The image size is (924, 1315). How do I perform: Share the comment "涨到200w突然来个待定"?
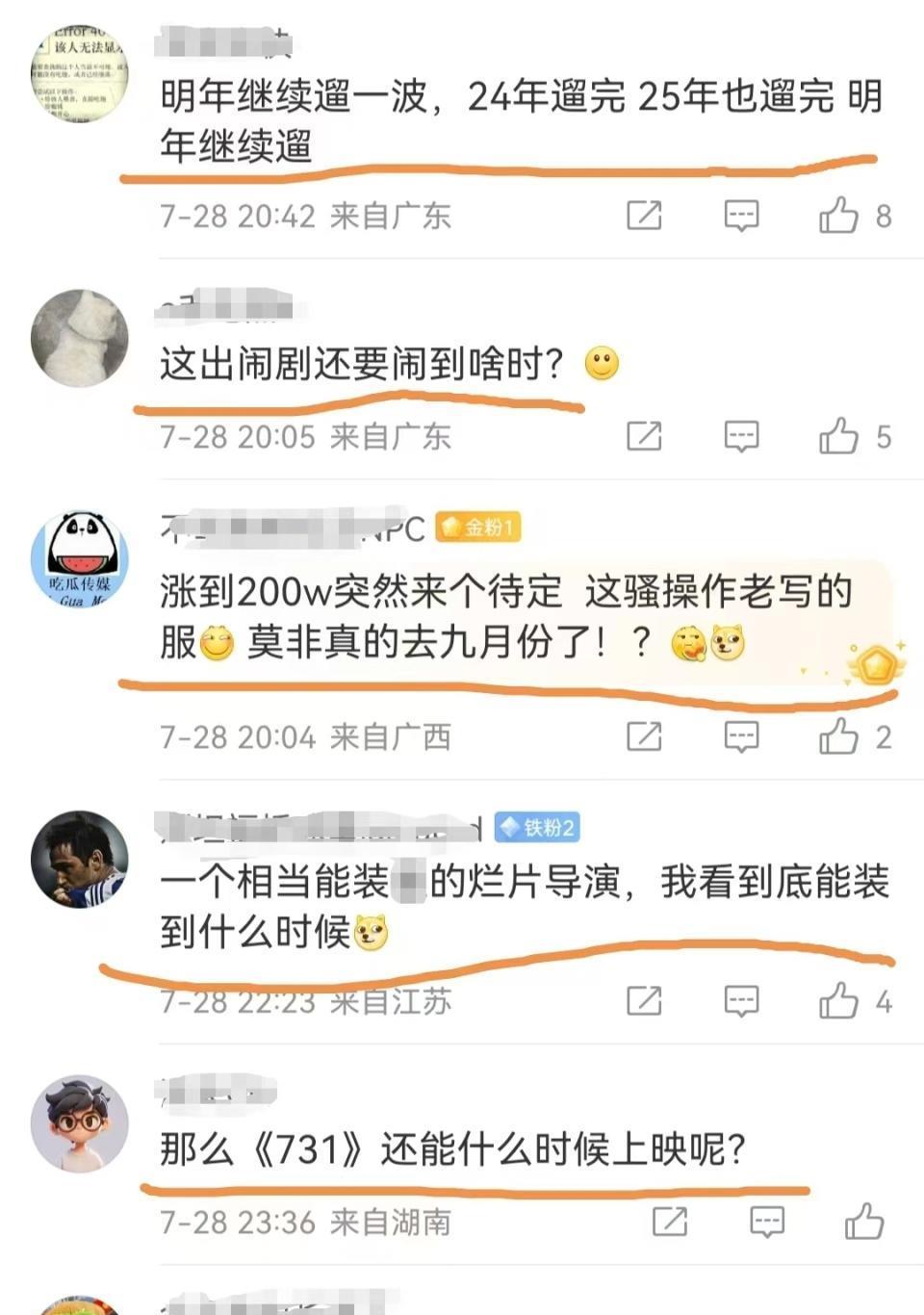click(x=644, y=737)
